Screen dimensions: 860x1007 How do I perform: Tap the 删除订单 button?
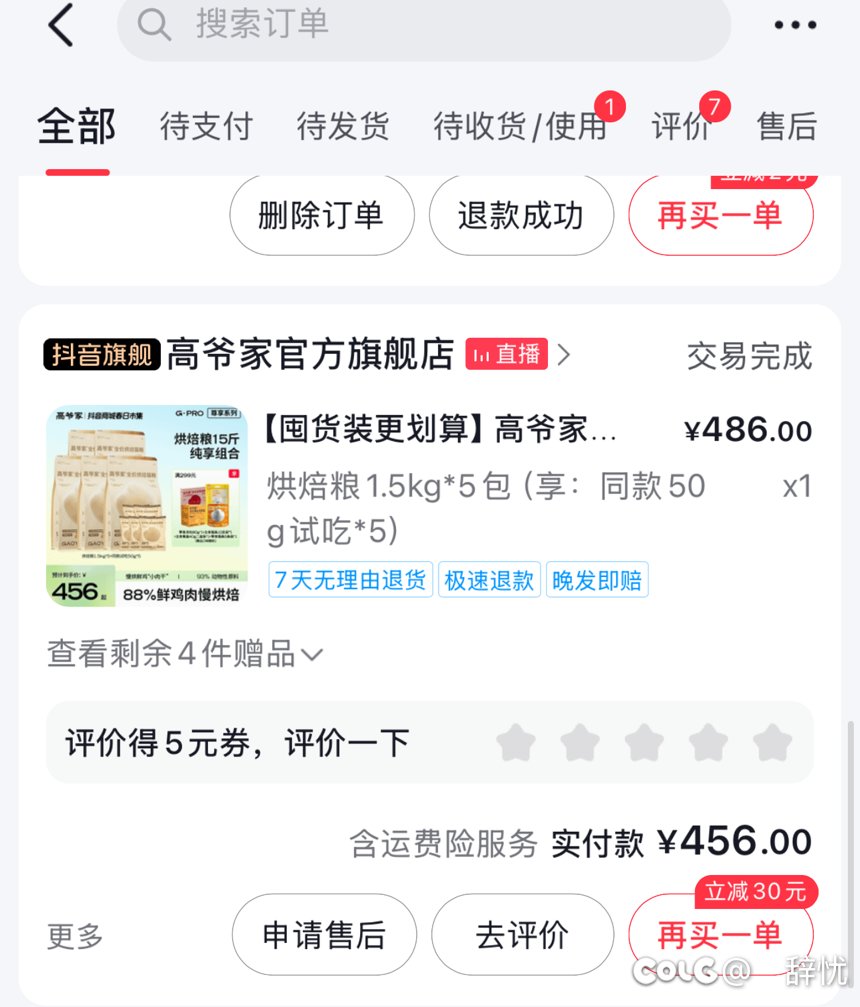(321, 215)
